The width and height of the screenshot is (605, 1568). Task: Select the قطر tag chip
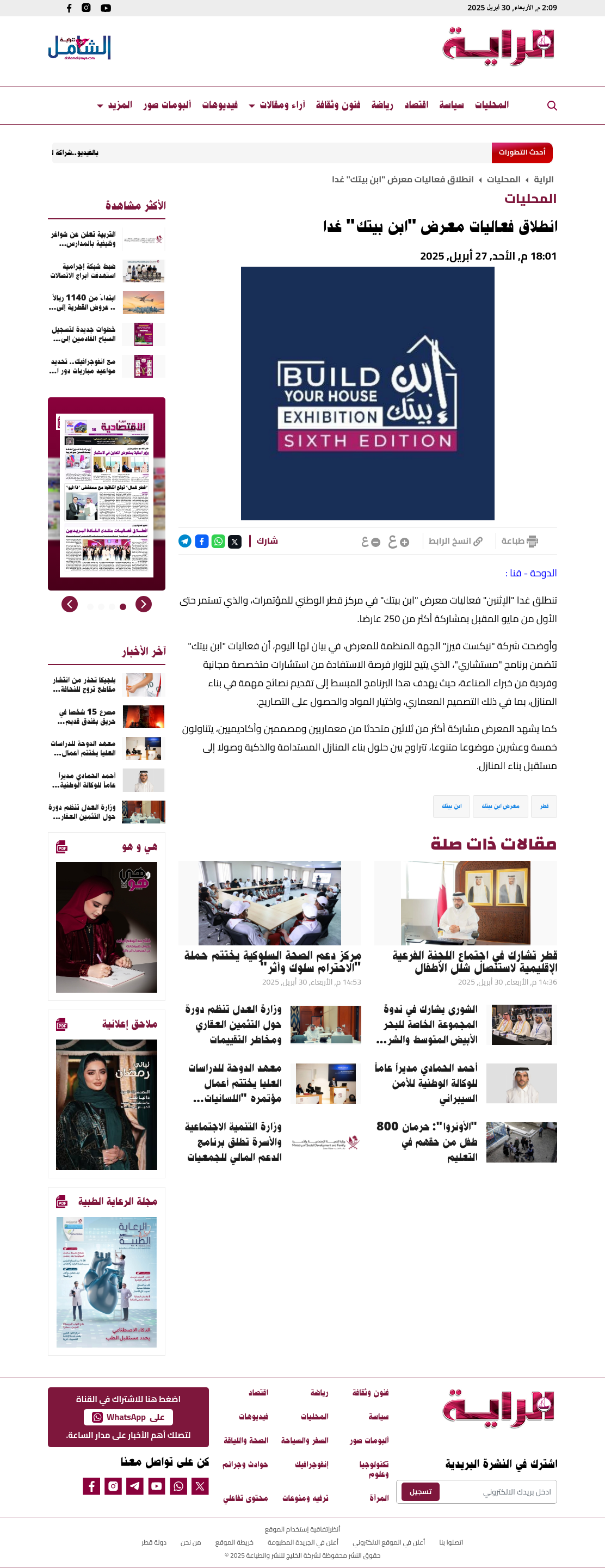pos(544,807)
